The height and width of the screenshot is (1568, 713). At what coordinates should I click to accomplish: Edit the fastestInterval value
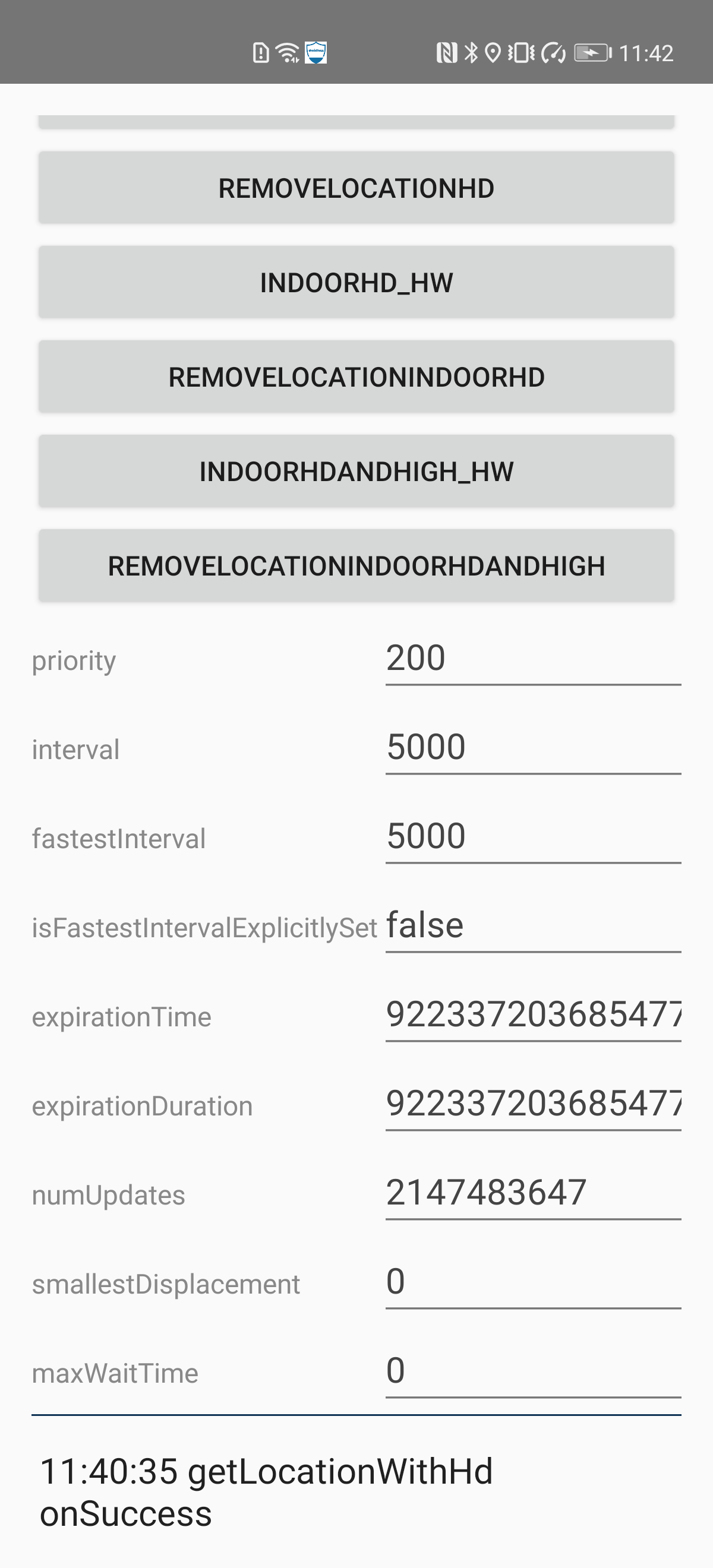532,837
